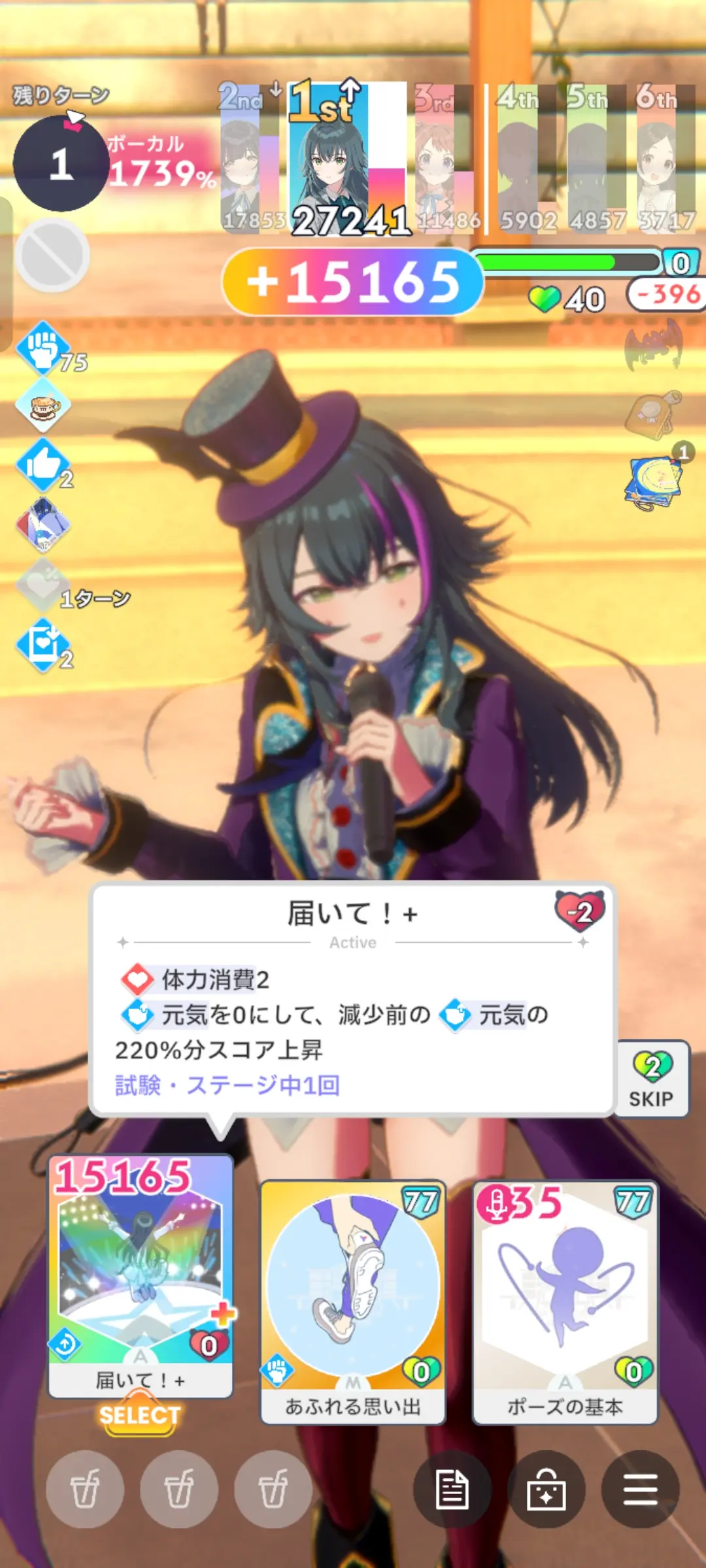Check the coffee cup status icon
This screenshot has width=706, height=1568.
43,406
